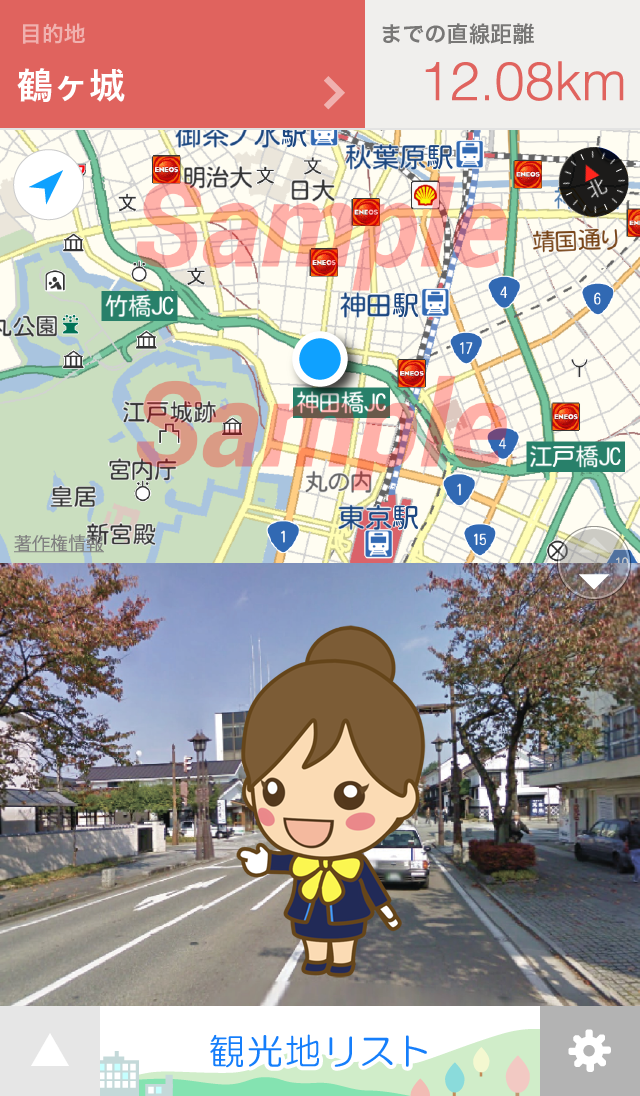Tap the north compass icon
Viewport: 640px width, 1096px height.
click(593, 182)
